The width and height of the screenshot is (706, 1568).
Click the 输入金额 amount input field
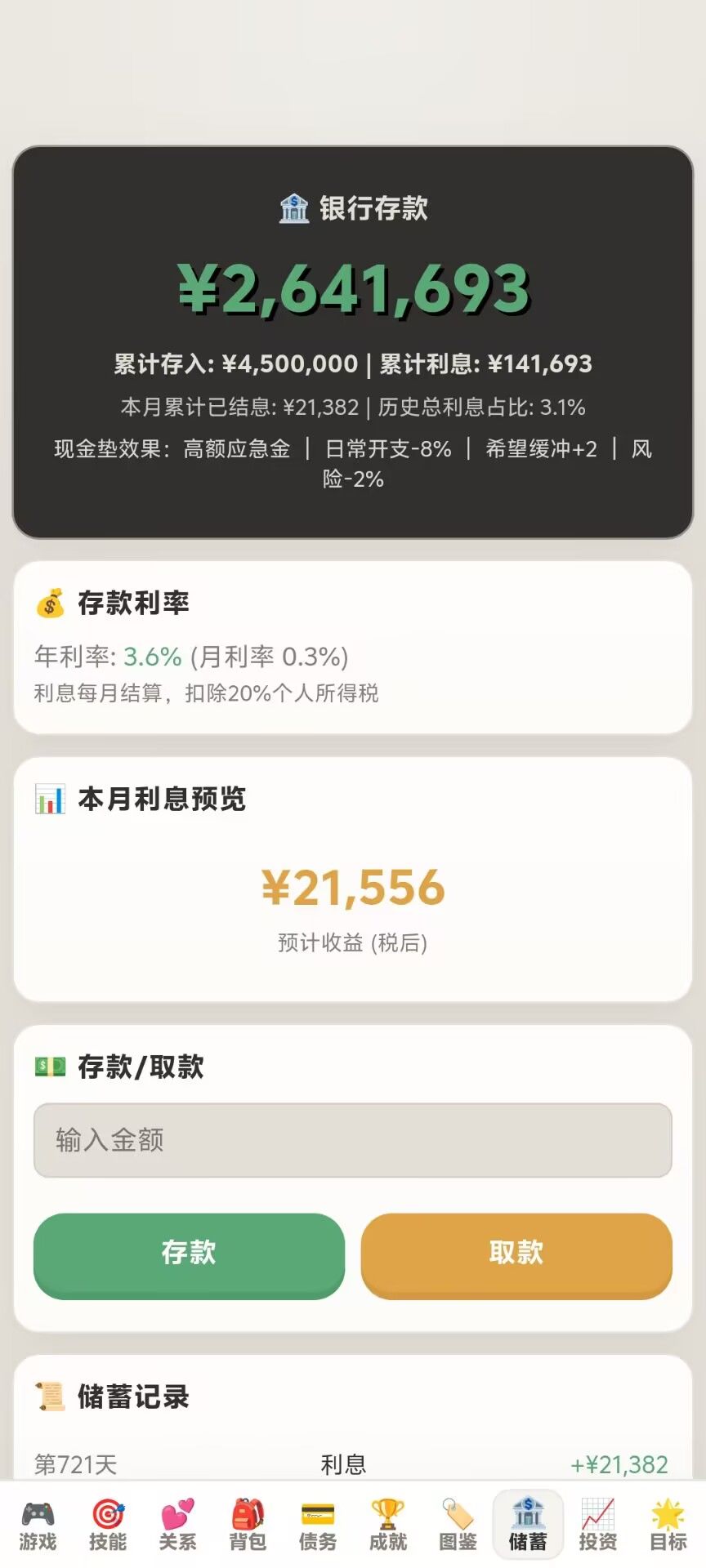[353, 1142]
